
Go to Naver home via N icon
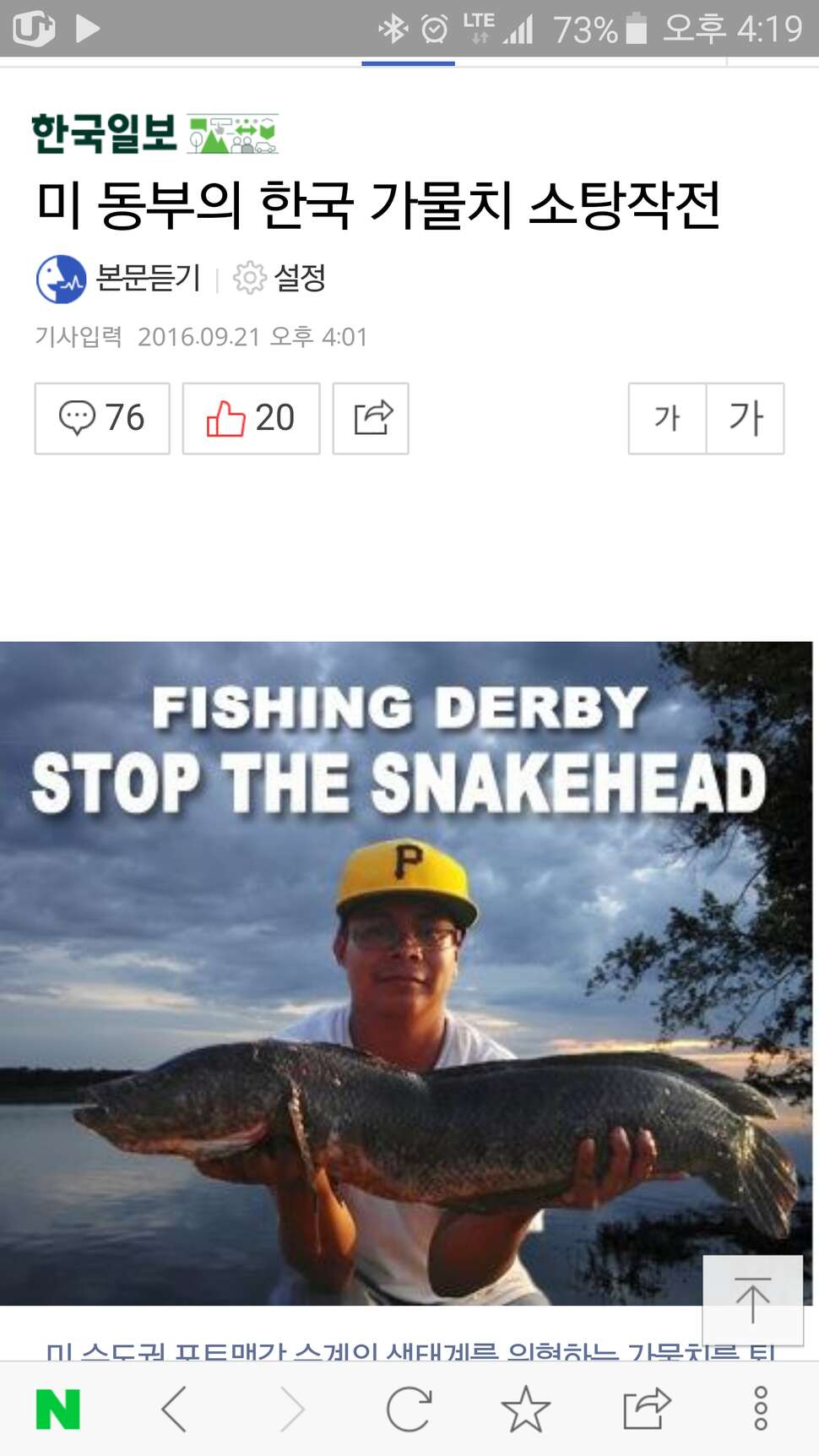coord(58,1409)
